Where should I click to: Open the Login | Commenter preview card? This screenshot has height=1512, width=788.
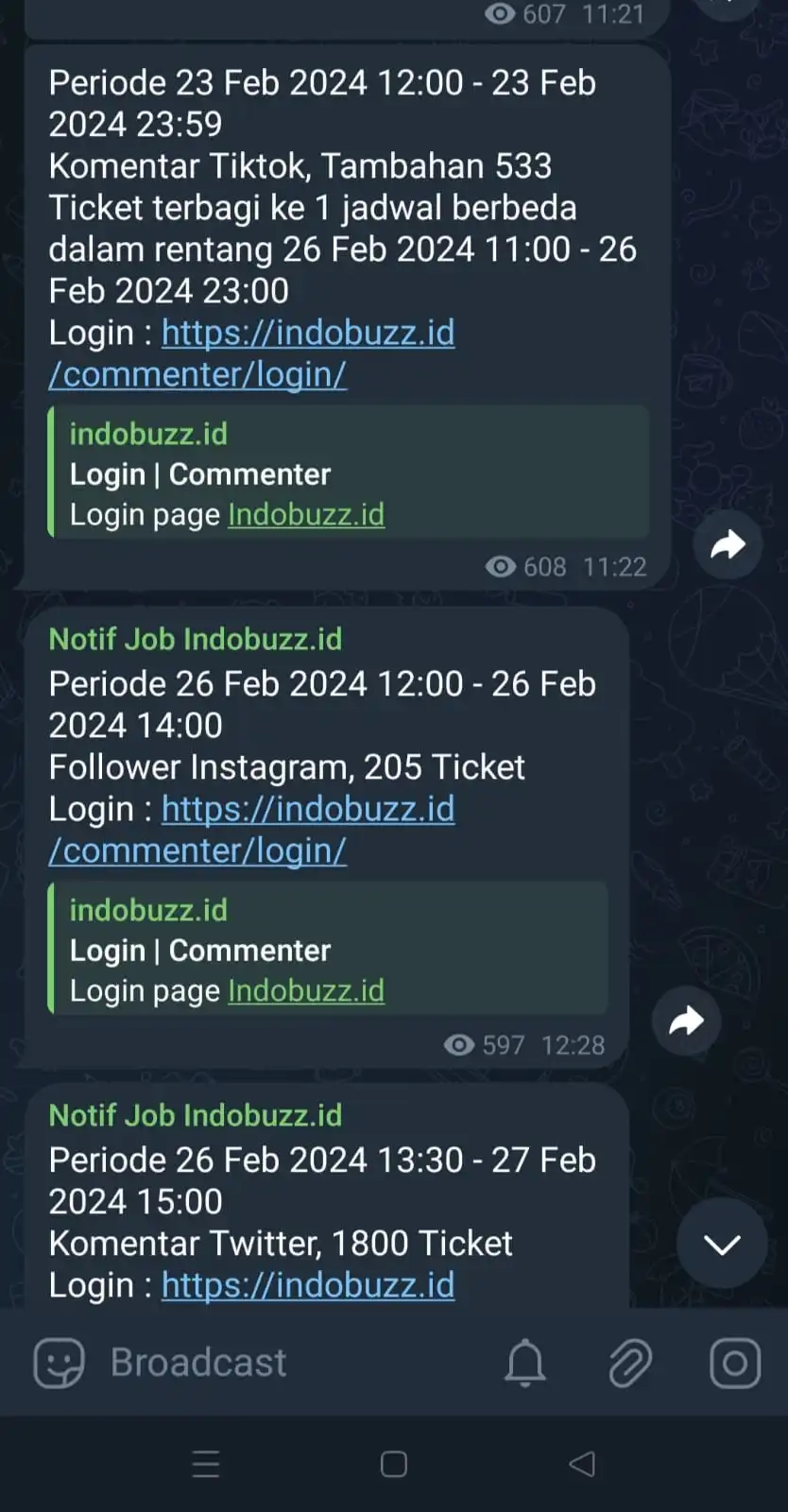(199, 473)
